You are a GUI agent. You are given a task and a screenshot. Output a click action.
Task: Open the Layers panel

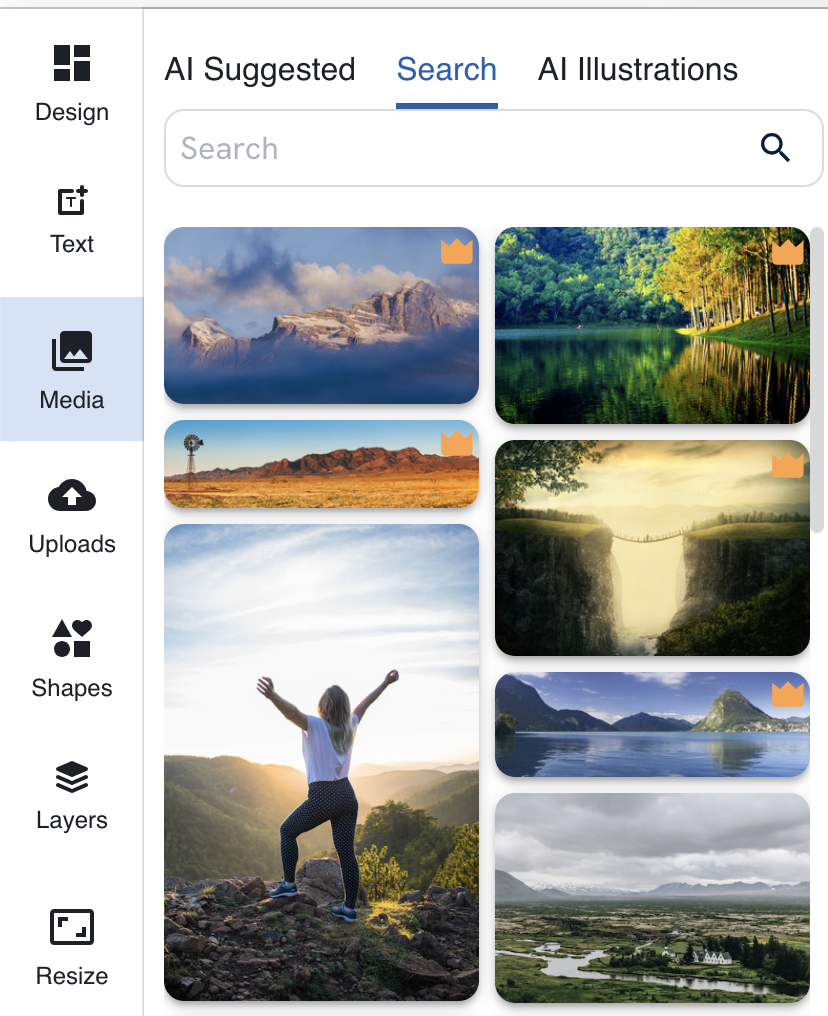72,795
